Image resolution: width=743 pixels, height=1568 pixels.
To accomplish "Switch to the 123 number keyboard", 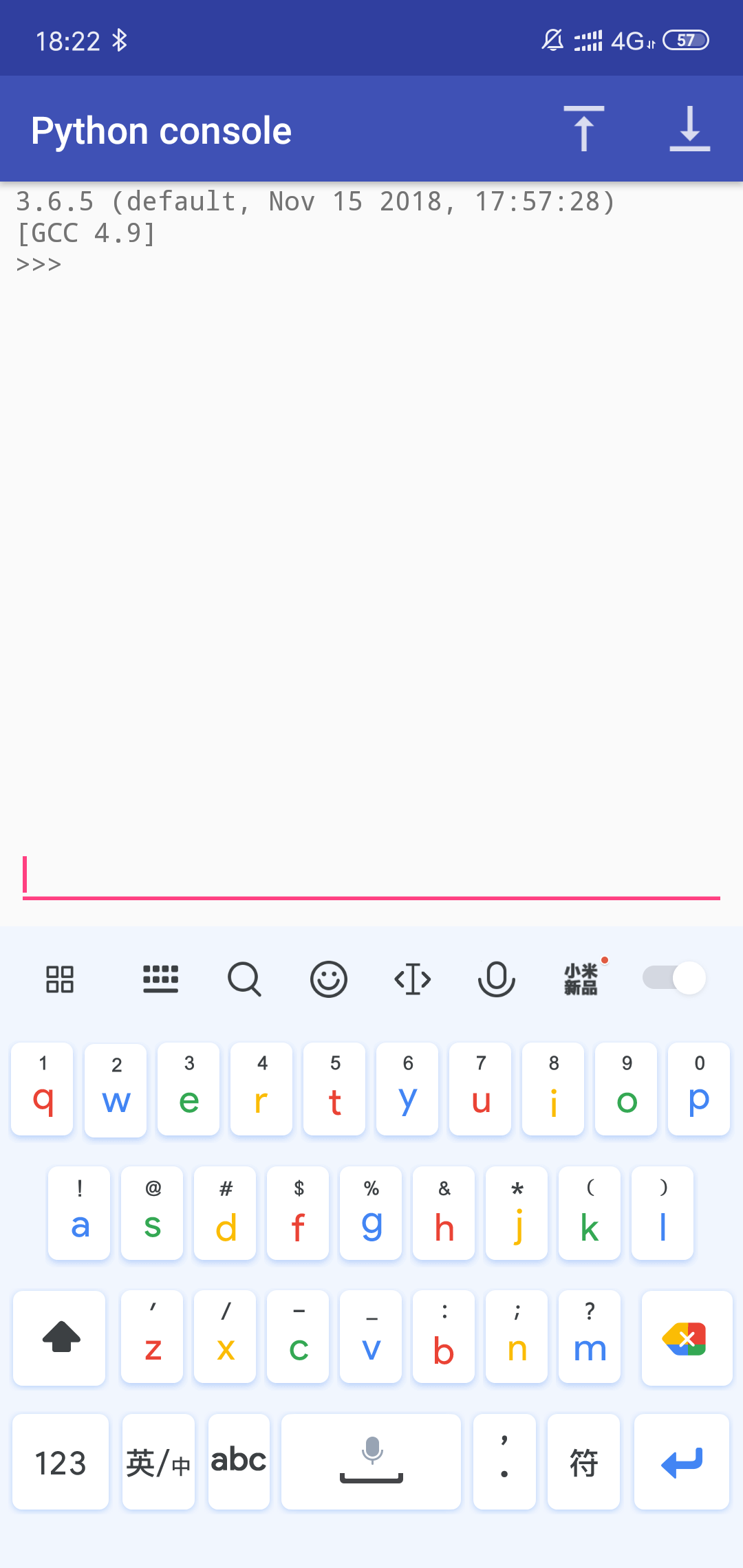I will [x=61, y=1462].
